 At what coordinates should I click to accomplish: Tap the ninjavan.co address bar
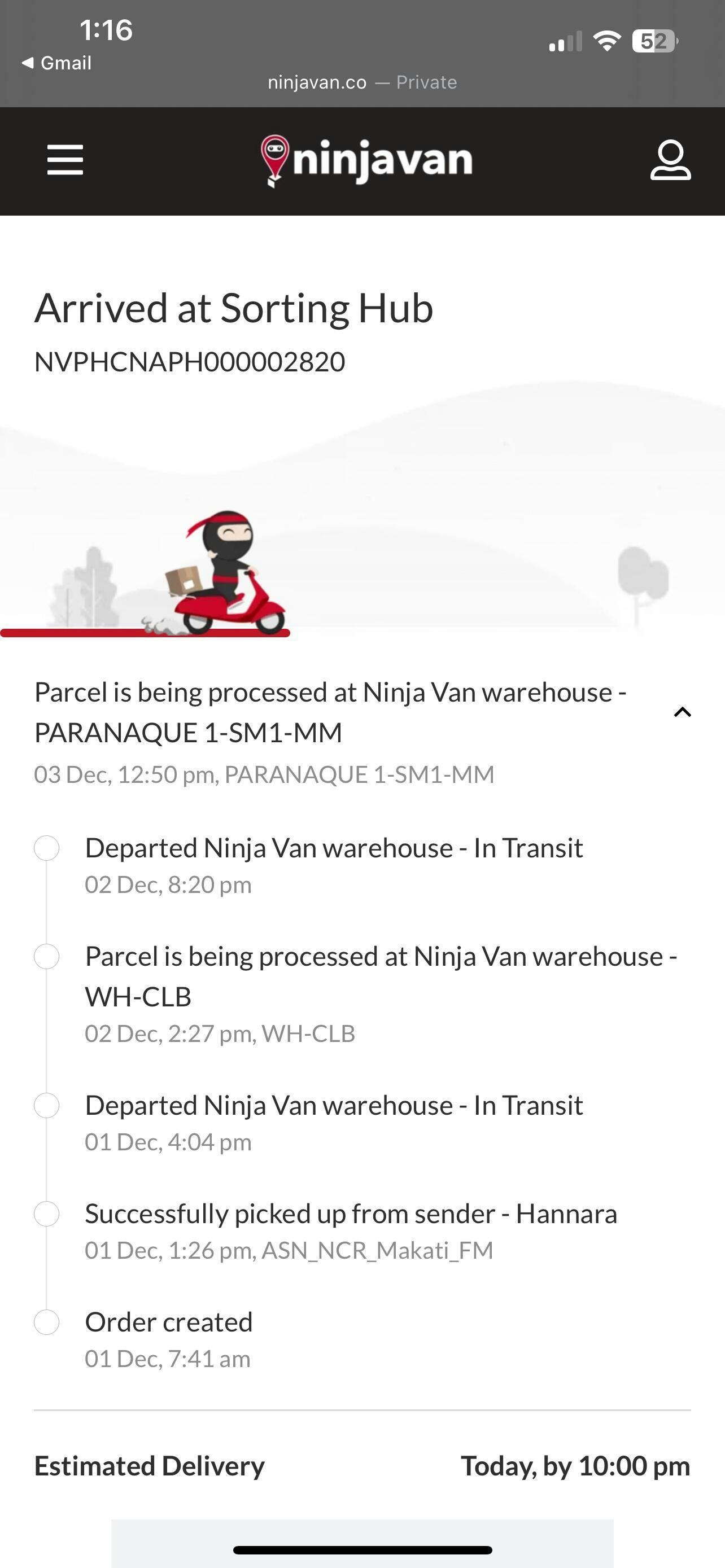click(x=362, y=82)
